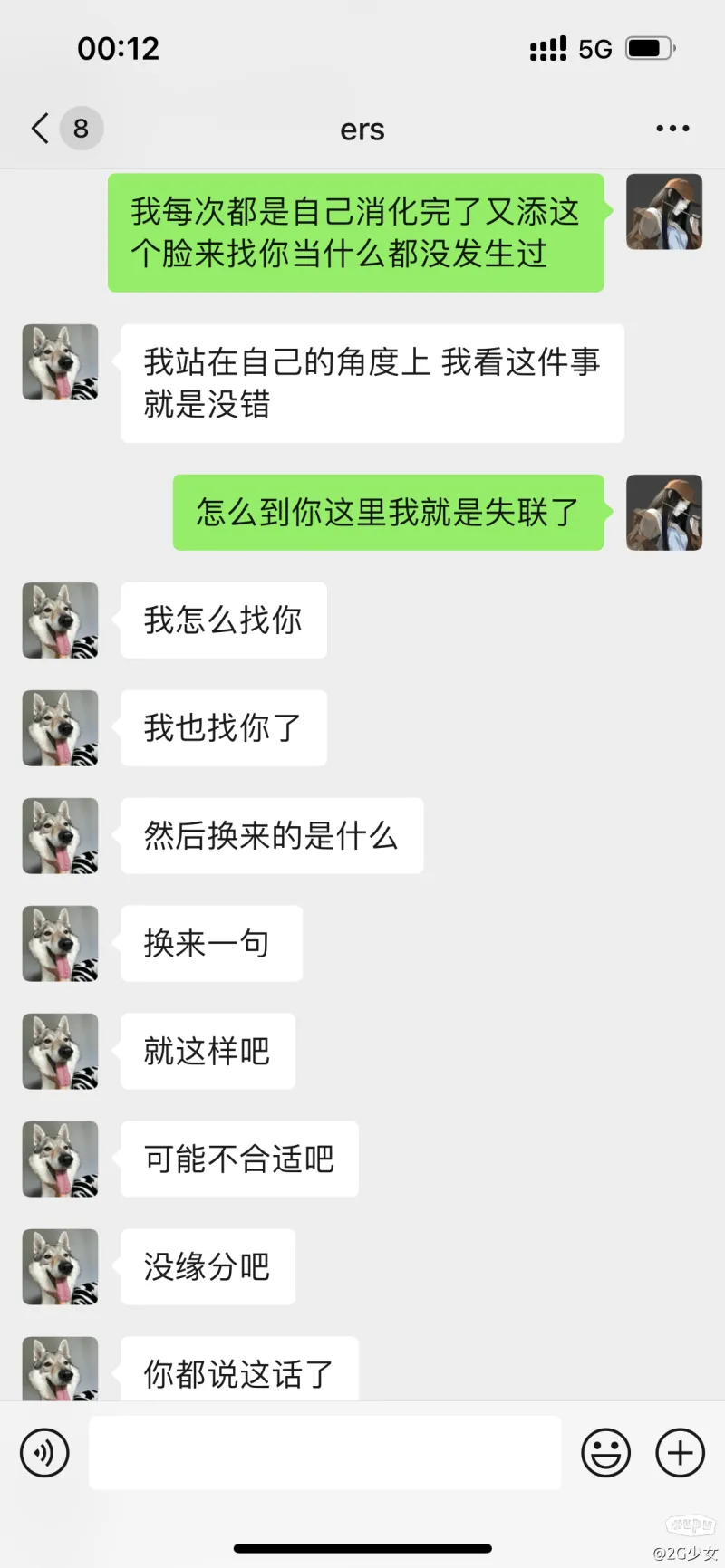This screenshot has width=725, height=1568.
Task: Open the emoji sticker panel
Action: (605, 1453)
